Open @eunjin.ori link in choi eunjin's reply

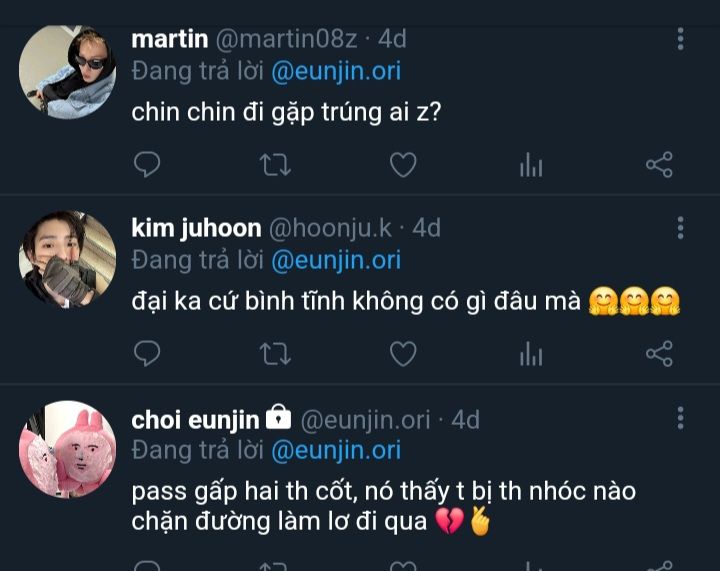coord(336,450)
